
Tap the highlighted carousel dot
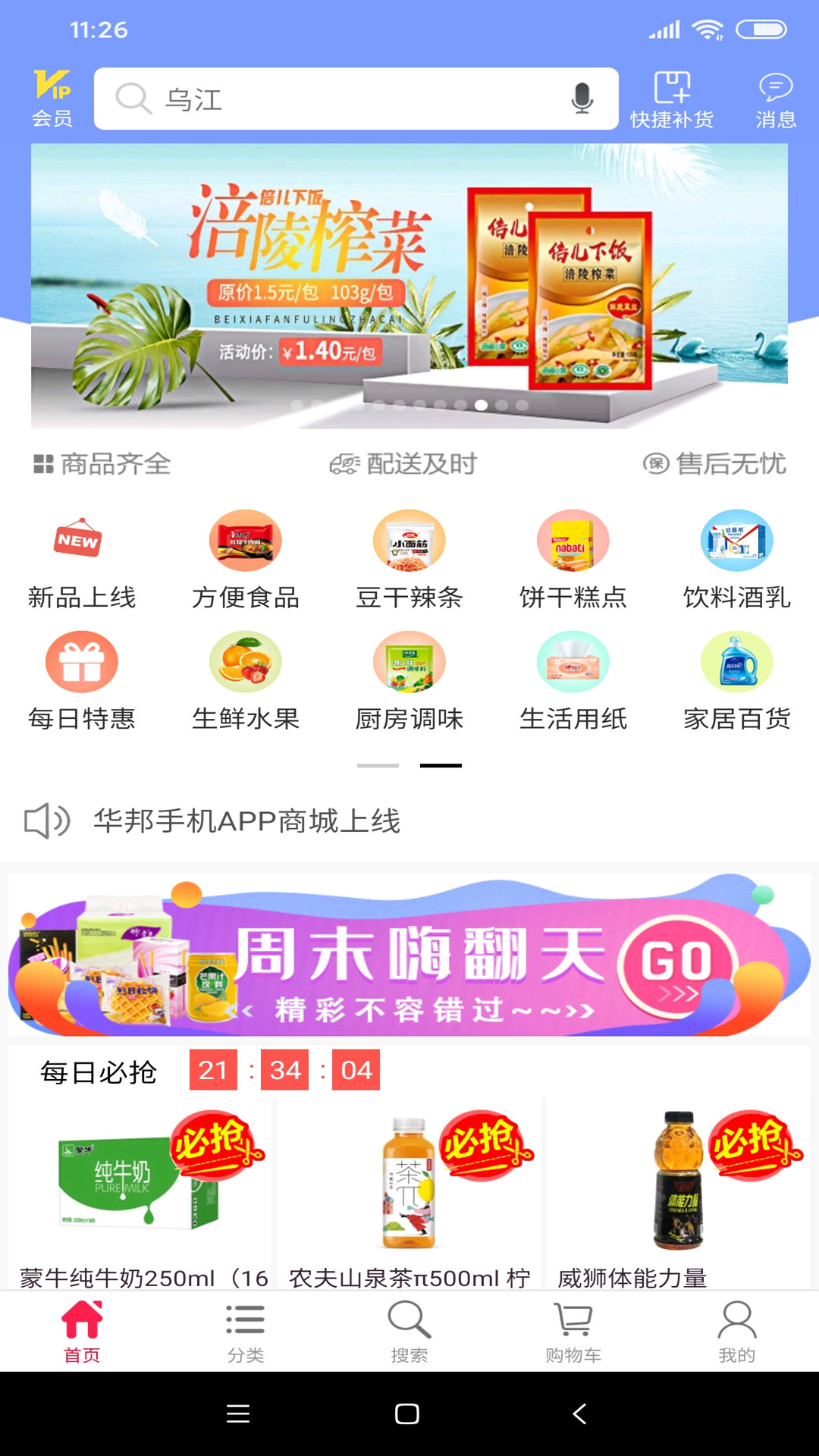[x=478, y=406]
